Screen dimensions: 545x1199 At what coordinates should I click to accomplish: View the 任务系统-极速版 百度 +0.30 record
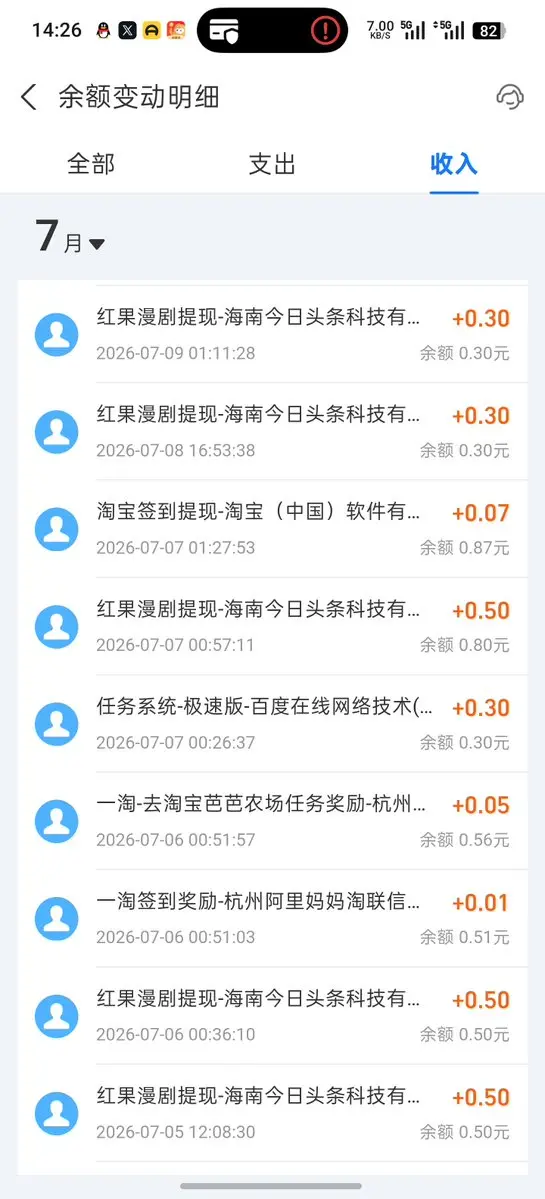(x=272, y=723)
